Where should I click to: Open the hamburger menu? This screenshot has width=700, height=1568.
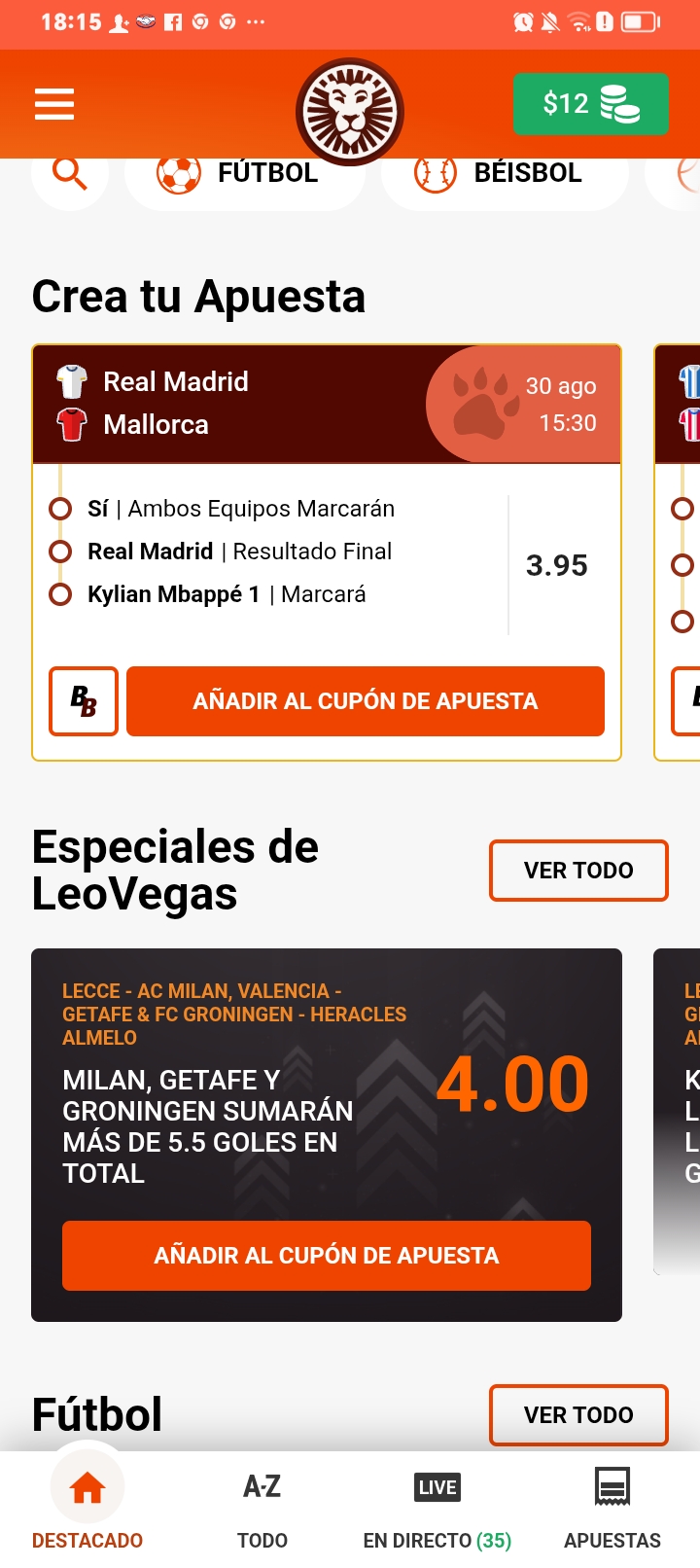pos(54,104)
